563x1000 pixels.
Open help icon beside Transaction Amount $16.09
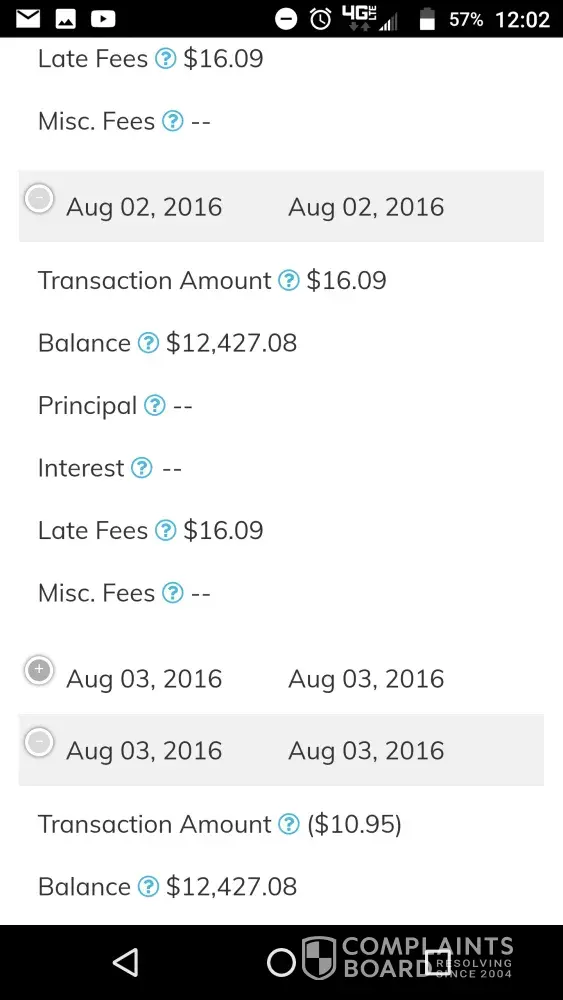point(289,281)
